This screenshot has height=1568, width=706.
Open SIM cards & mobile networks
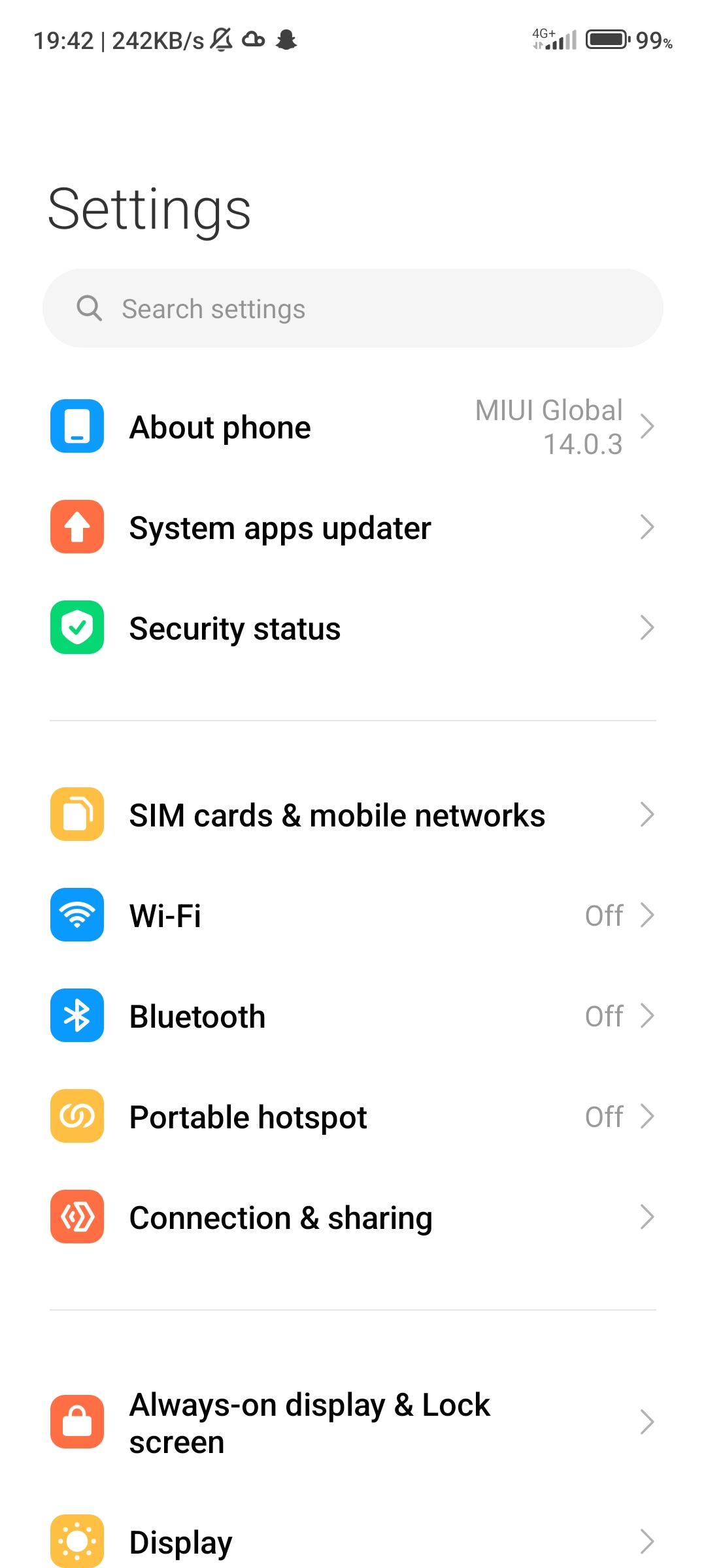click(x=353, y=815)
